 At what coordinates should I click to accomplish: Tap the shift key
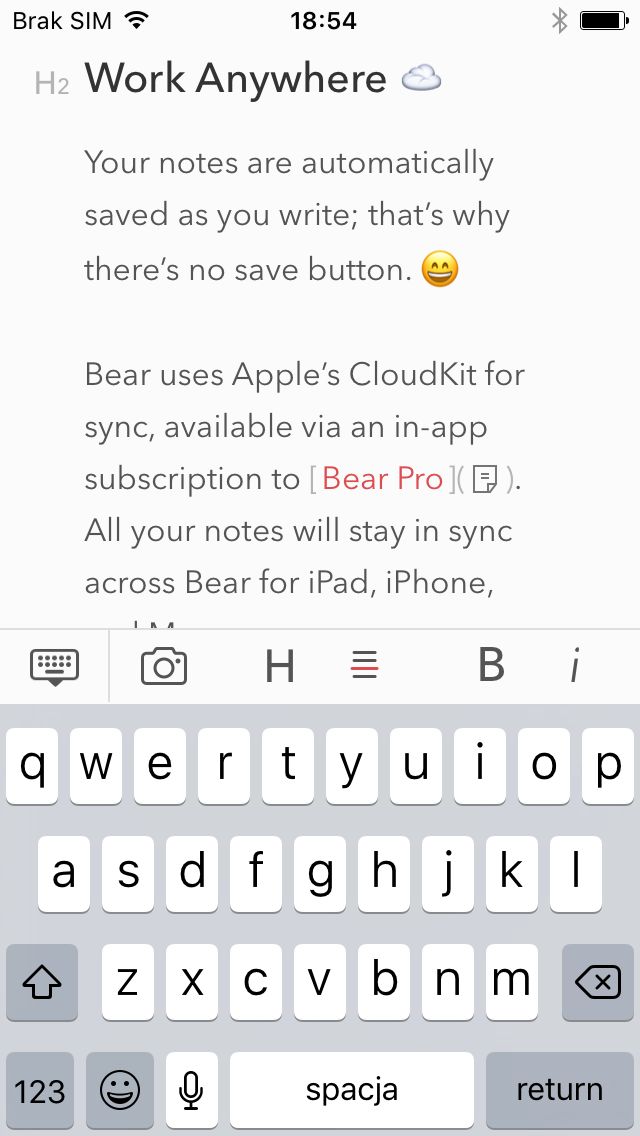42,982
